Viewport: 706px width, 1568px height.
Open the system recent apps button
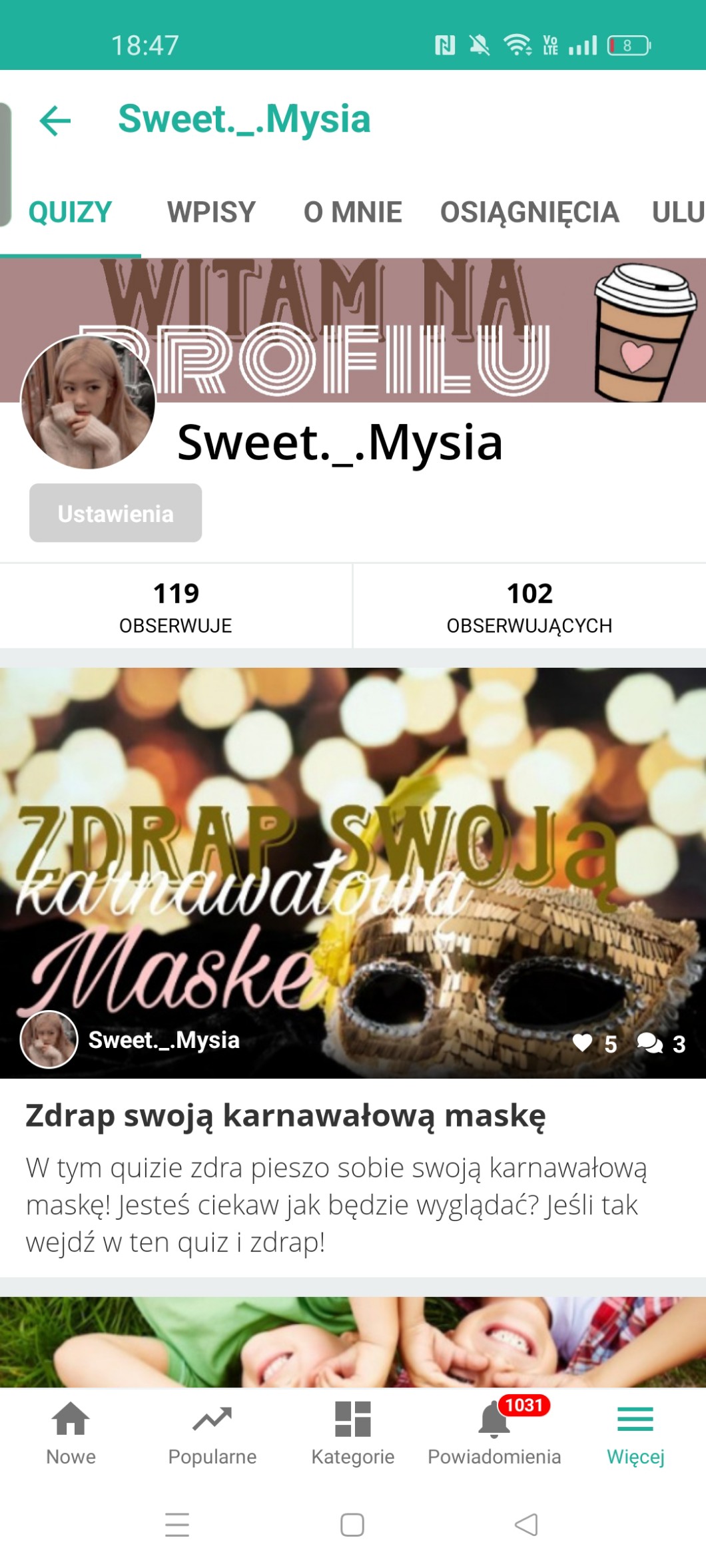tap(177, 1524)
